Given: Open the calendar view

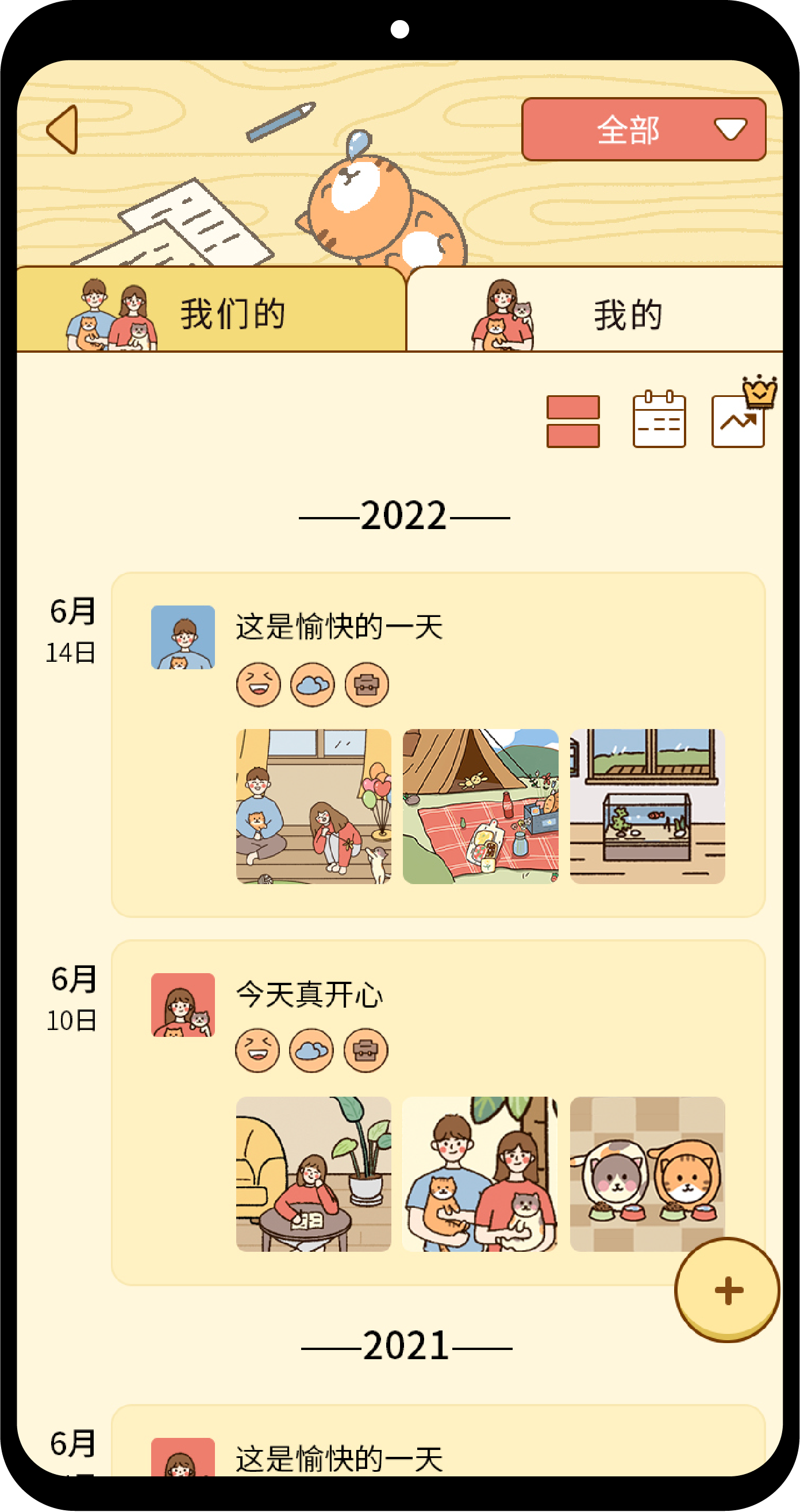Looking at the screenshot, I should point(659,419).
